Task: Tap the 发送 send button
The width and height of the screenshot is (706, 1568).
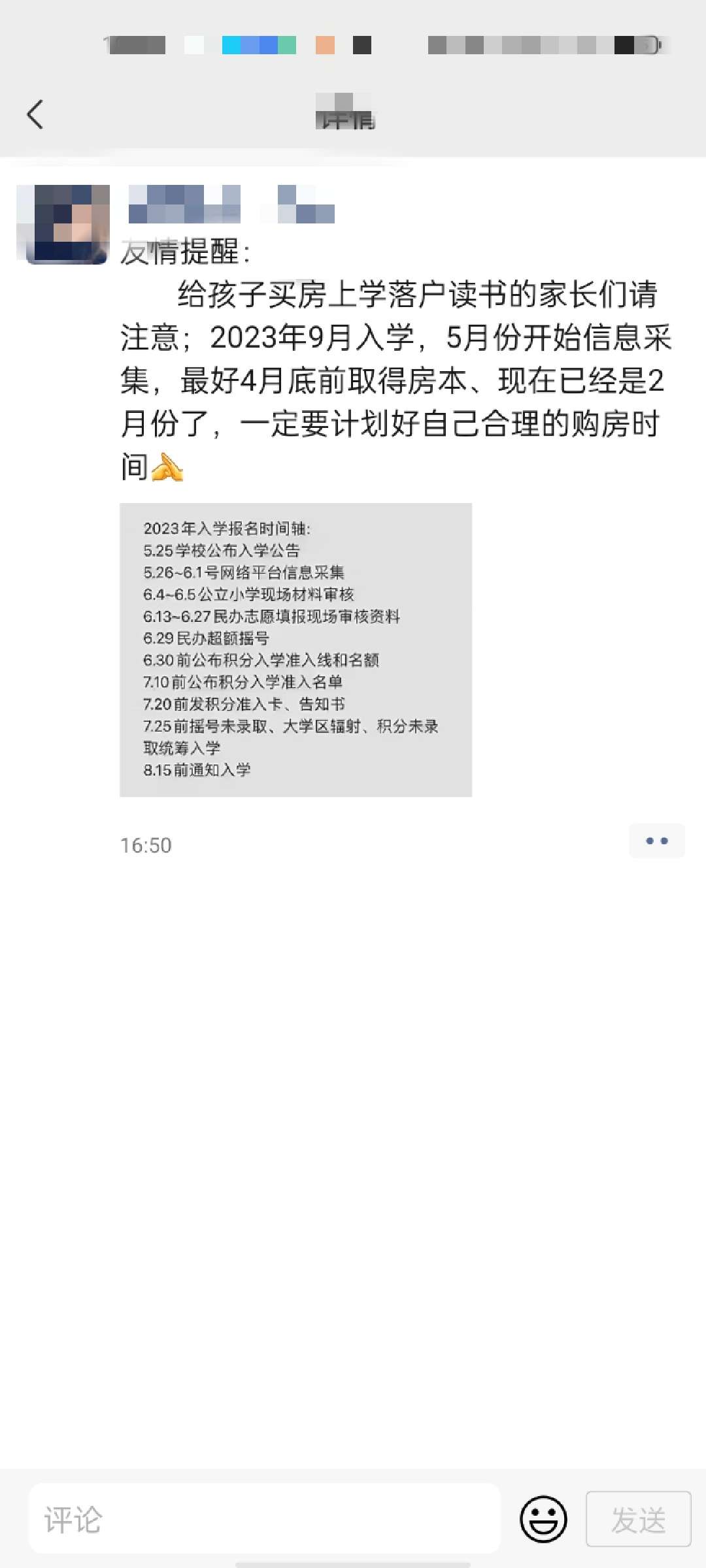Action: click(638, 1518)
